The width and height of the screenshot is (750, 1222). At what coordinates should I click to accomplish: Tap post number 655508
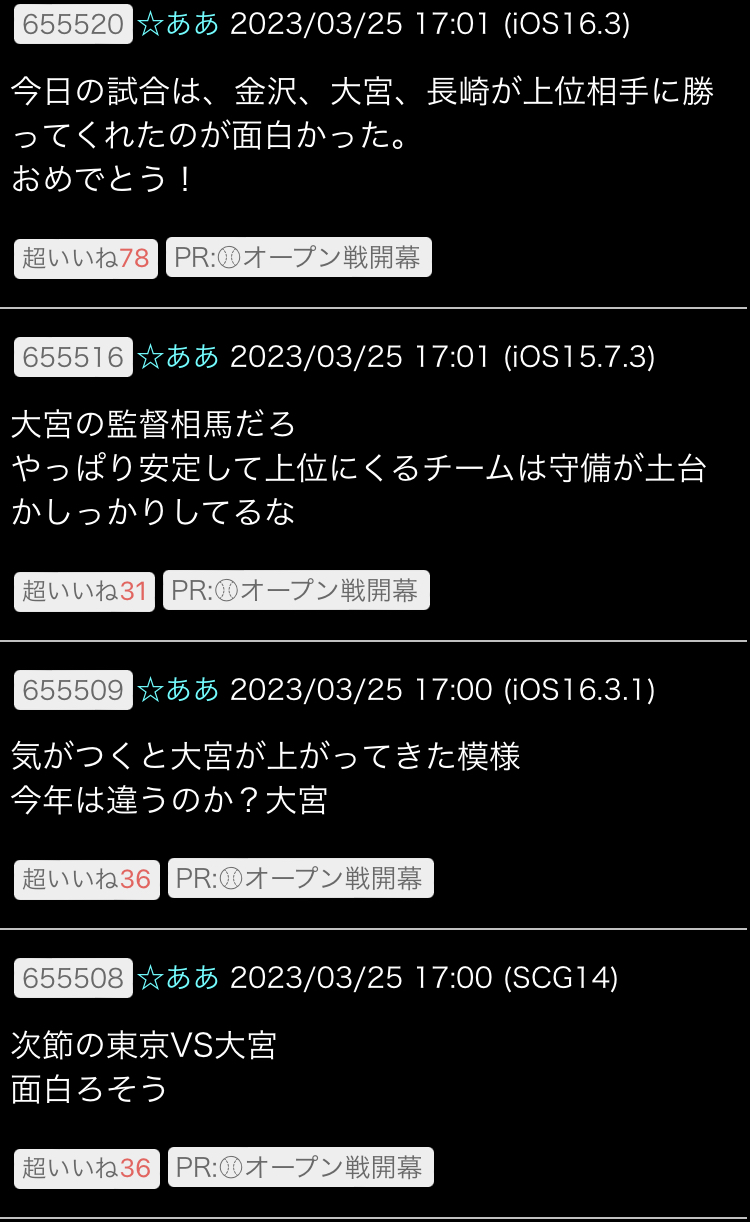click(x=73, y=978)
